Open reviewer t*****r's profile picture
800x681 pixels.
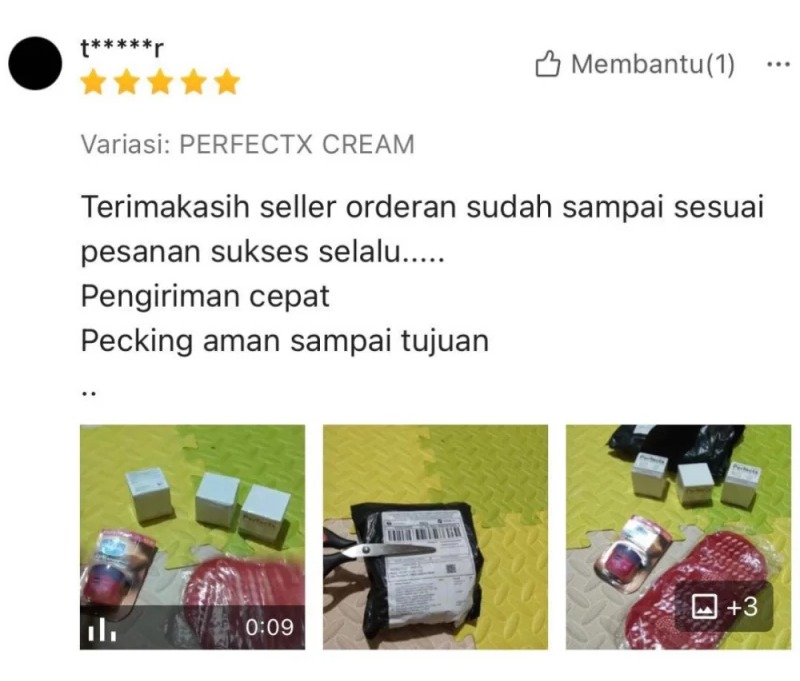pyautogui.click(x=36, y=64)
